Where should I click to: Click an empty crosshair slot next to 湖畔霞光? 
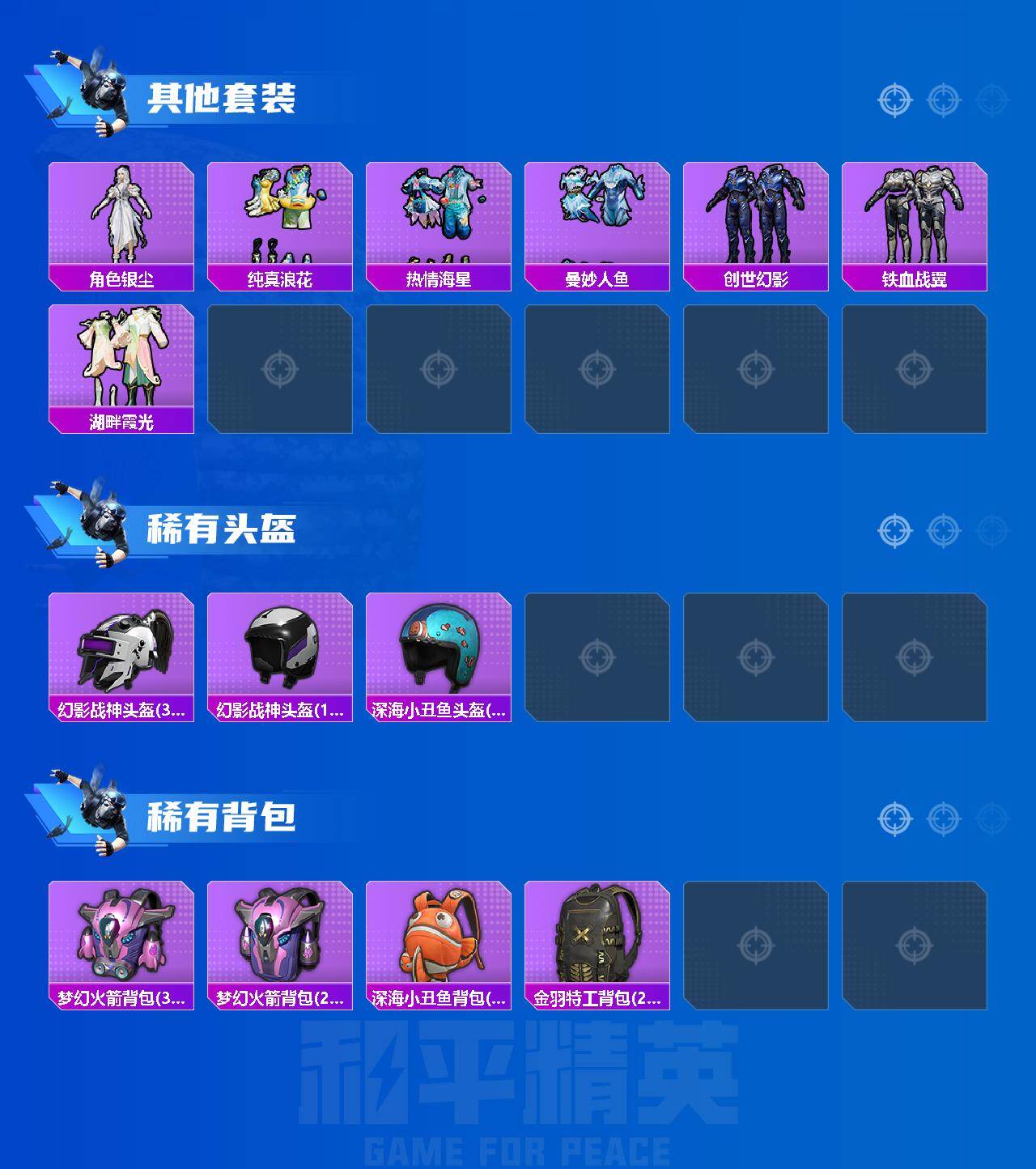(x=279, y=368)
